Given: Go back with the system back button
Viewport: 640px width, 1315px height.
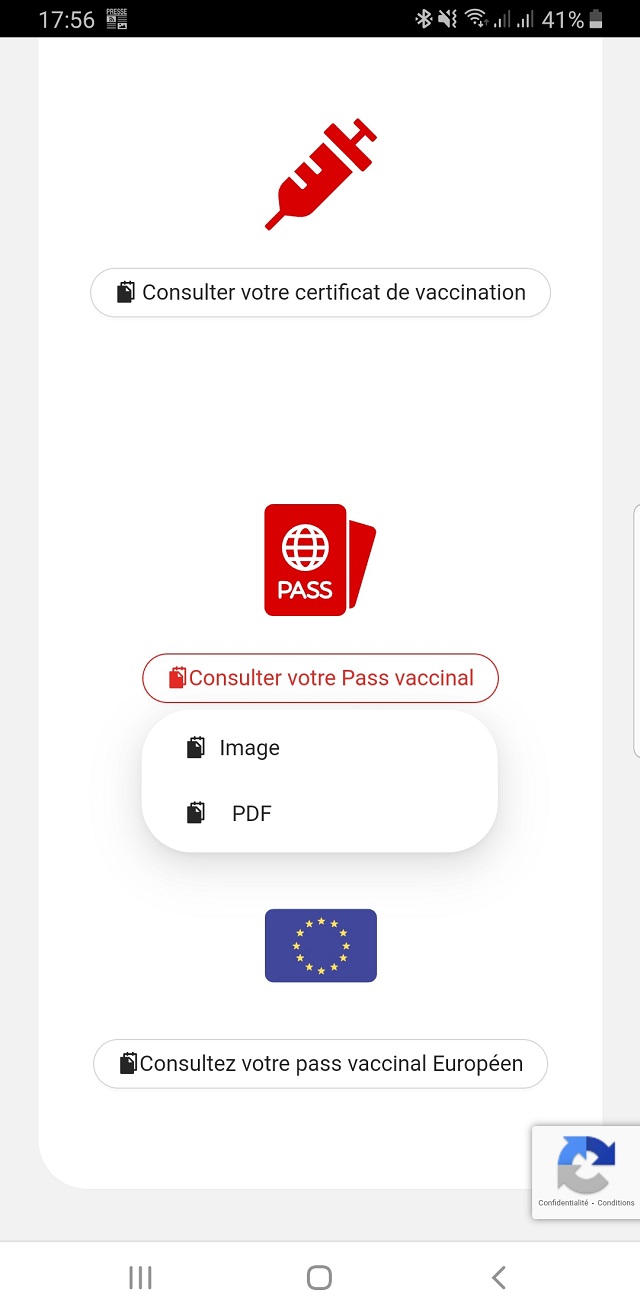Looking at the screenshot, I should click(x=499, y=1277).
